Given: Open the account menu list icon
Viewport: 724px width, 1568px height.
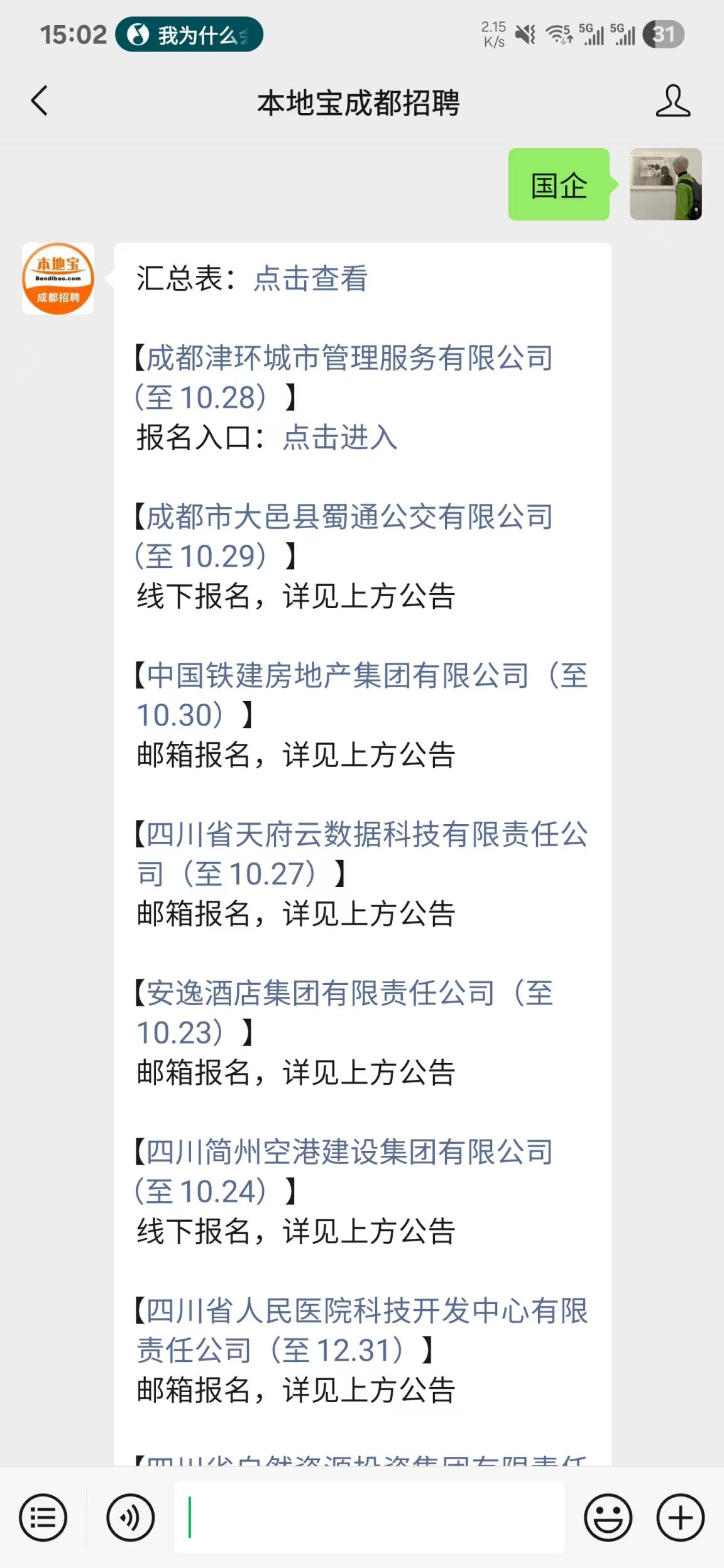Looking at the screenshot, I should tap(43, 1518).
